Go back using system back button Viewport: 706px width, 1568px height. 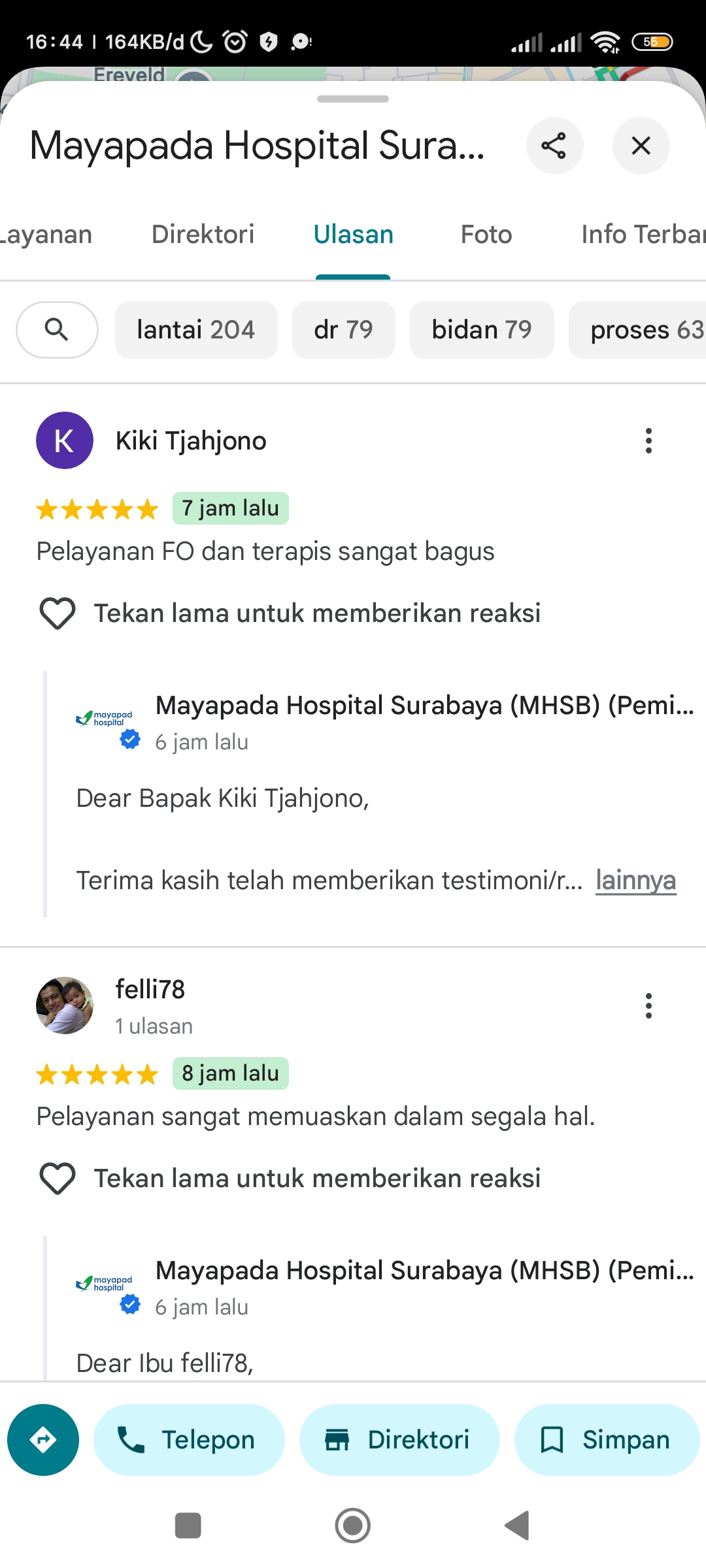click(517, 1526)
